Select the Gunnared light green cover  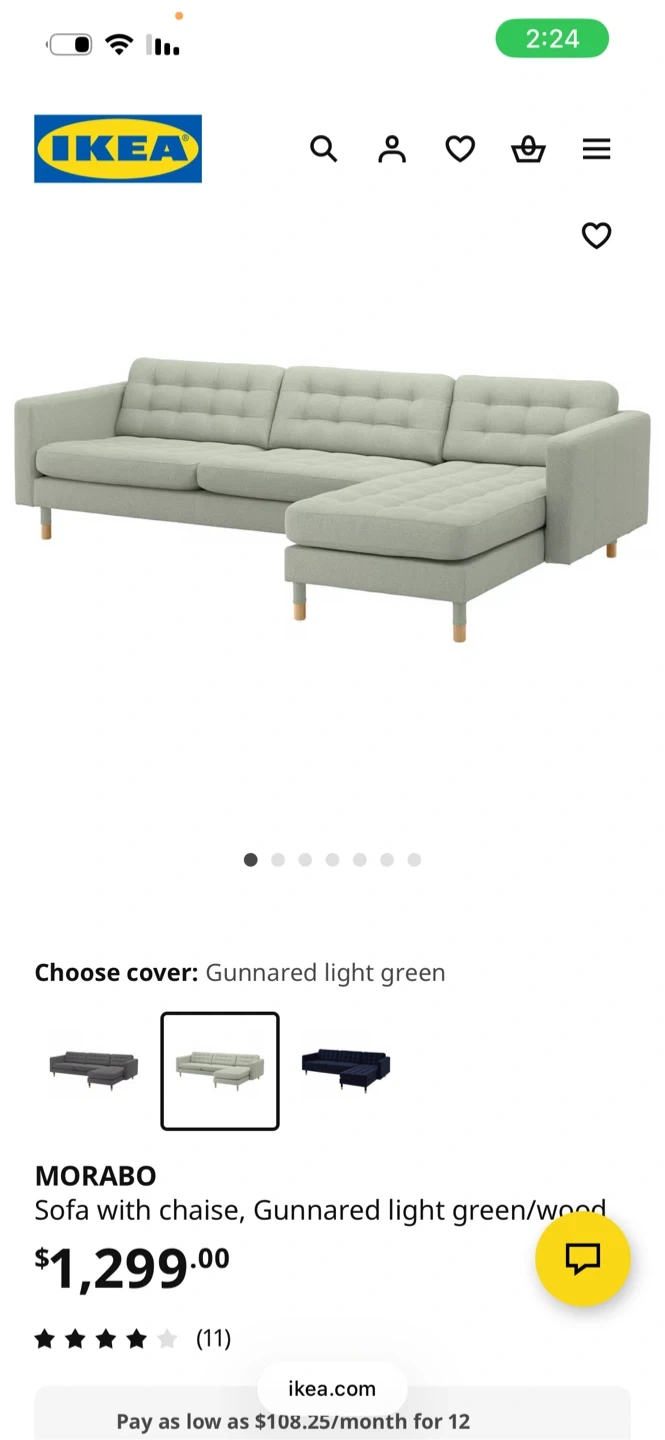[x=220, y=1071]
